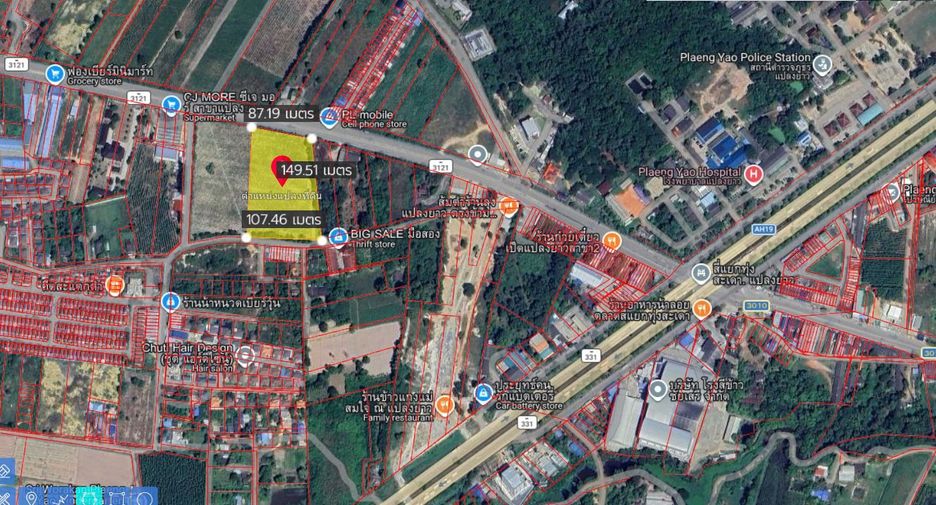Image resolution: width=936 pixels, height=505 pixels.
Task: Open the grocery store marker on road 3121
Action: point(55,74)
